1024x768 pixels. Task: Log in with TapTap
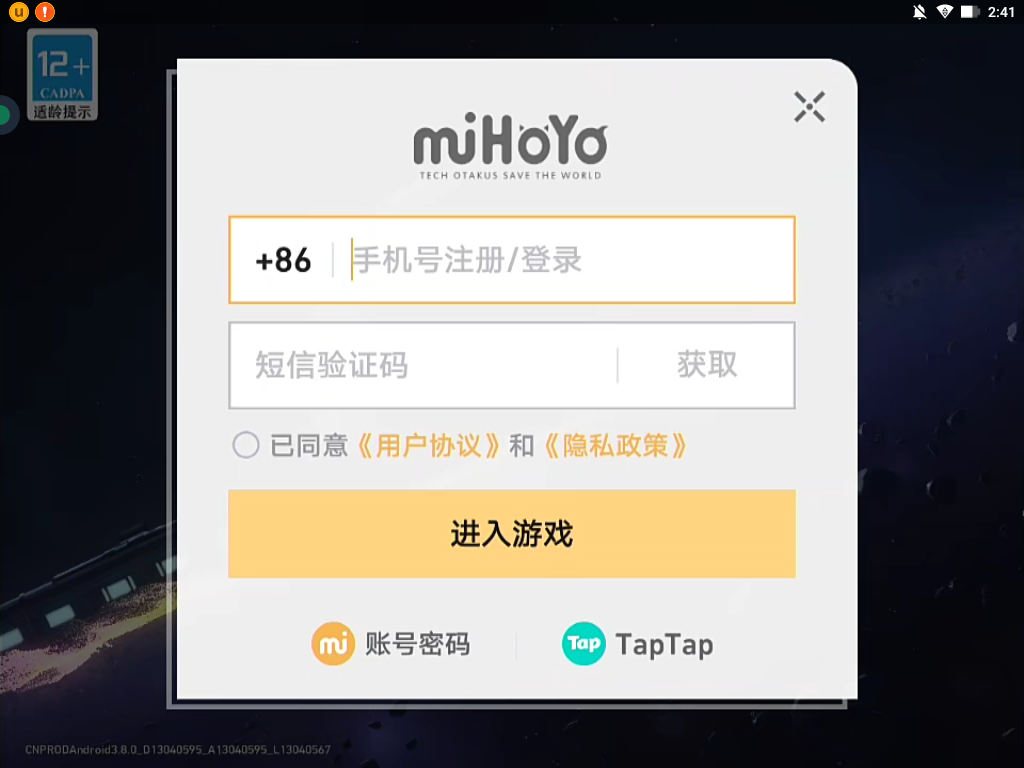click(638, 644)
